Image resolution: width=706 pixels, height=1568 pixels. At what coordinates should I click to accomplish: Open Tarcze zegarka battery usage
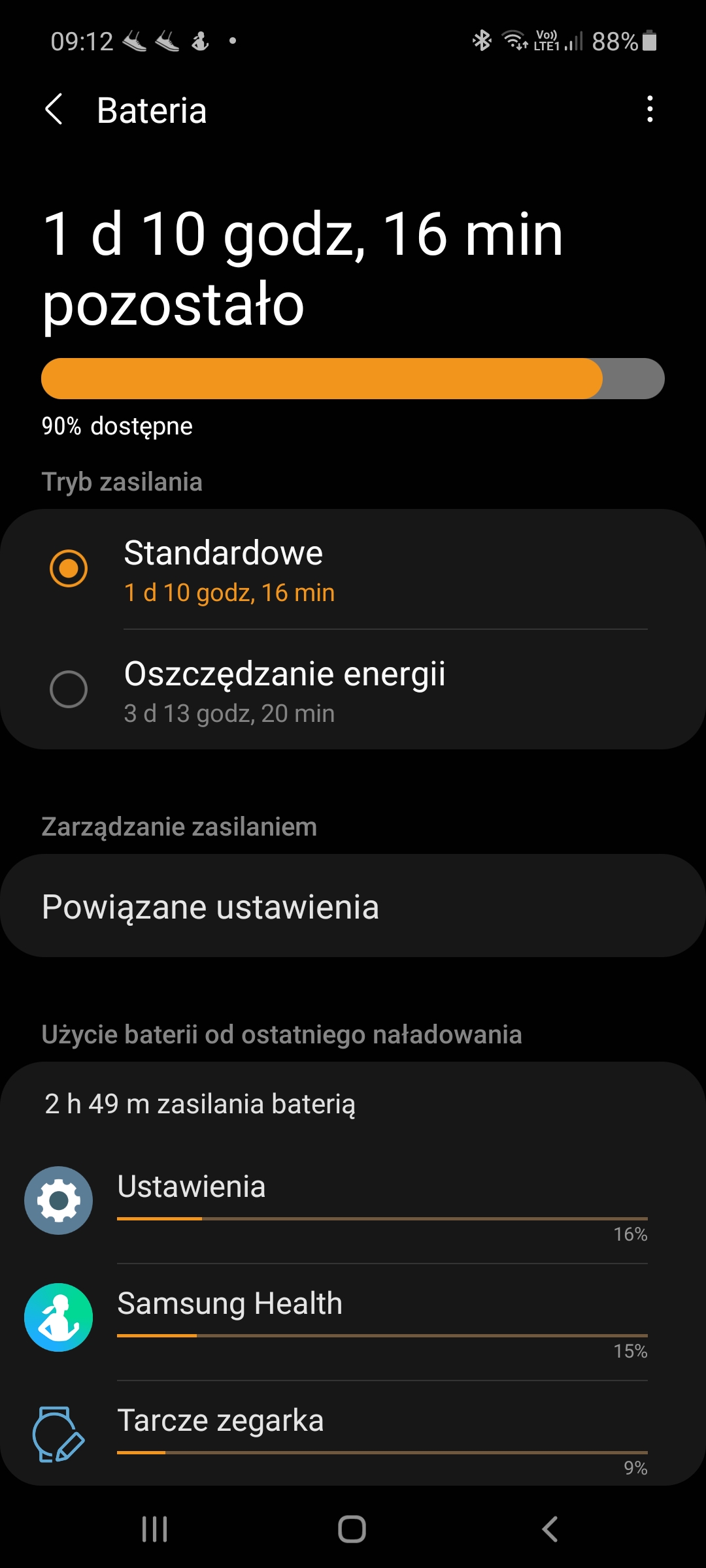click(353, 1434)
